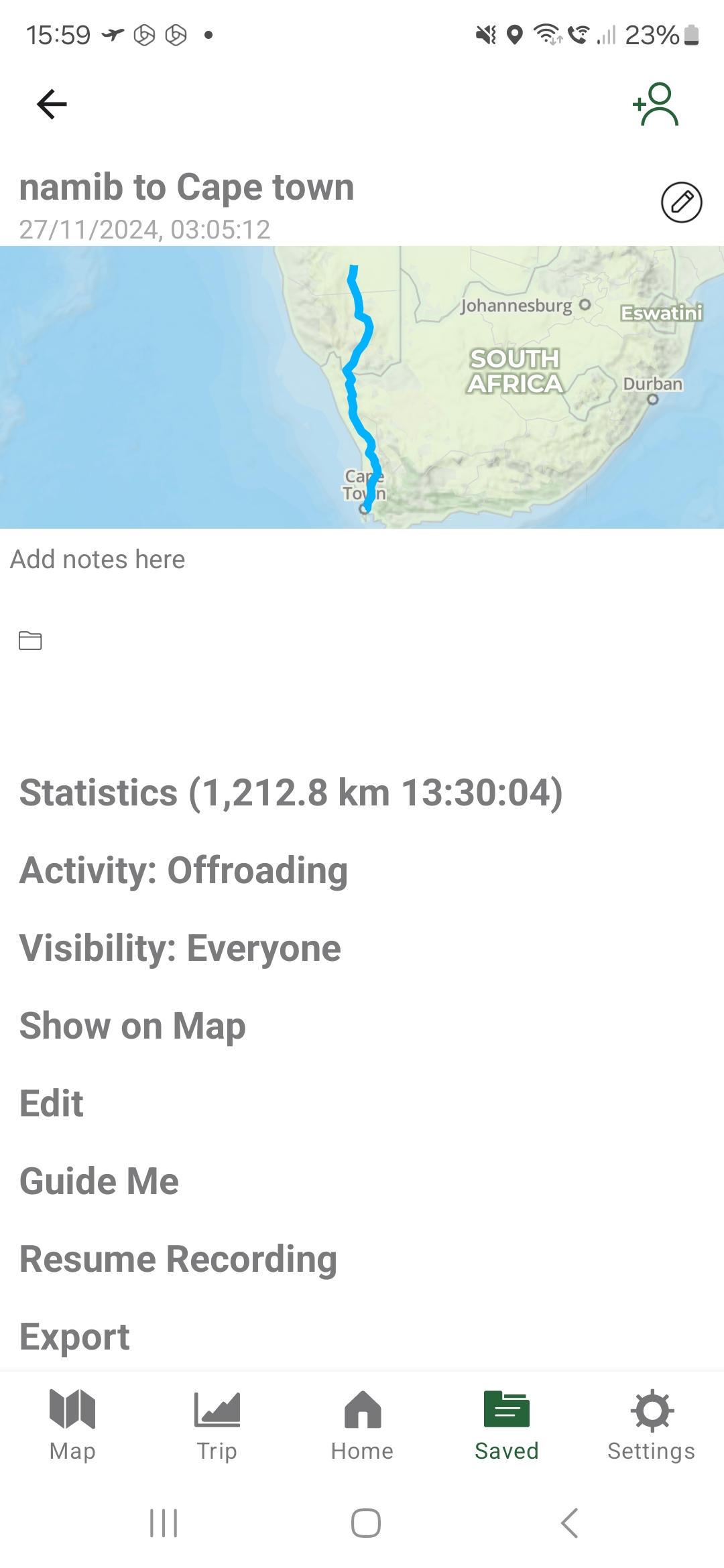Tap the add person icon

656,104
